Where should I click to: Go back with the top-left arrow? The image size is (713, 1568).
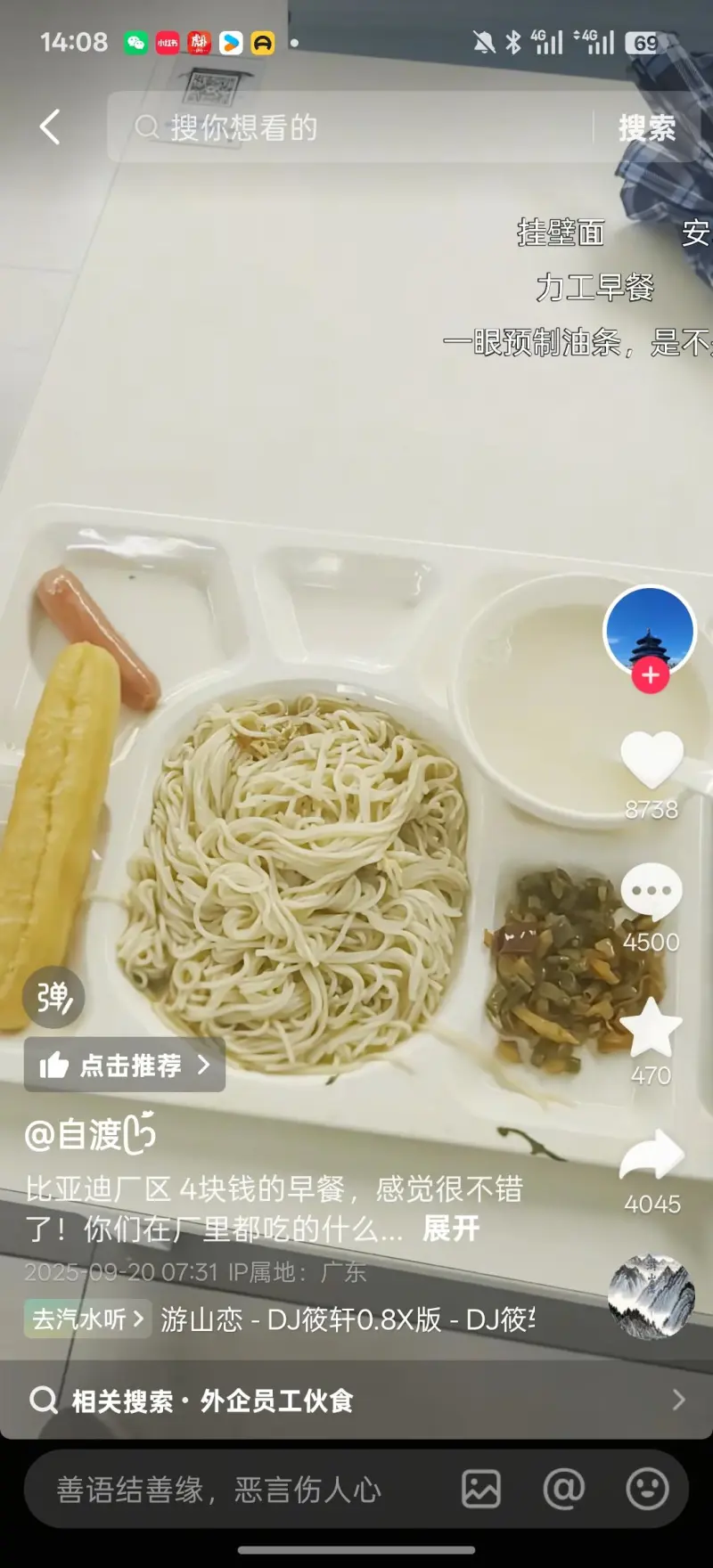[x=50, y=127]
